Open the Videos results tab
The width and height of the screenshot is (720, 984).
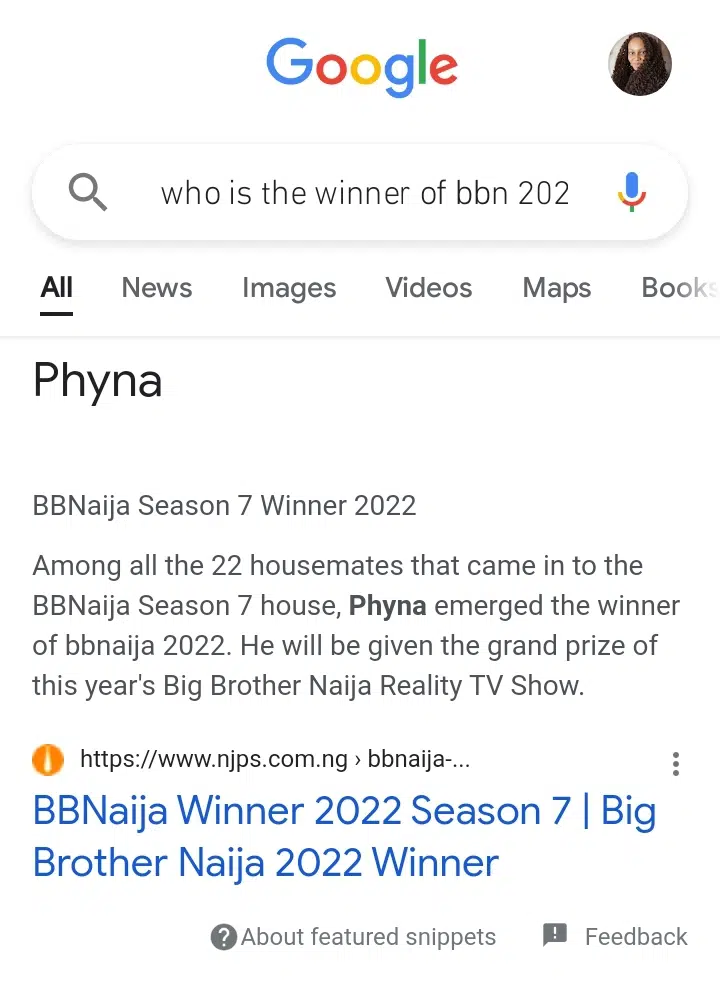428,288
